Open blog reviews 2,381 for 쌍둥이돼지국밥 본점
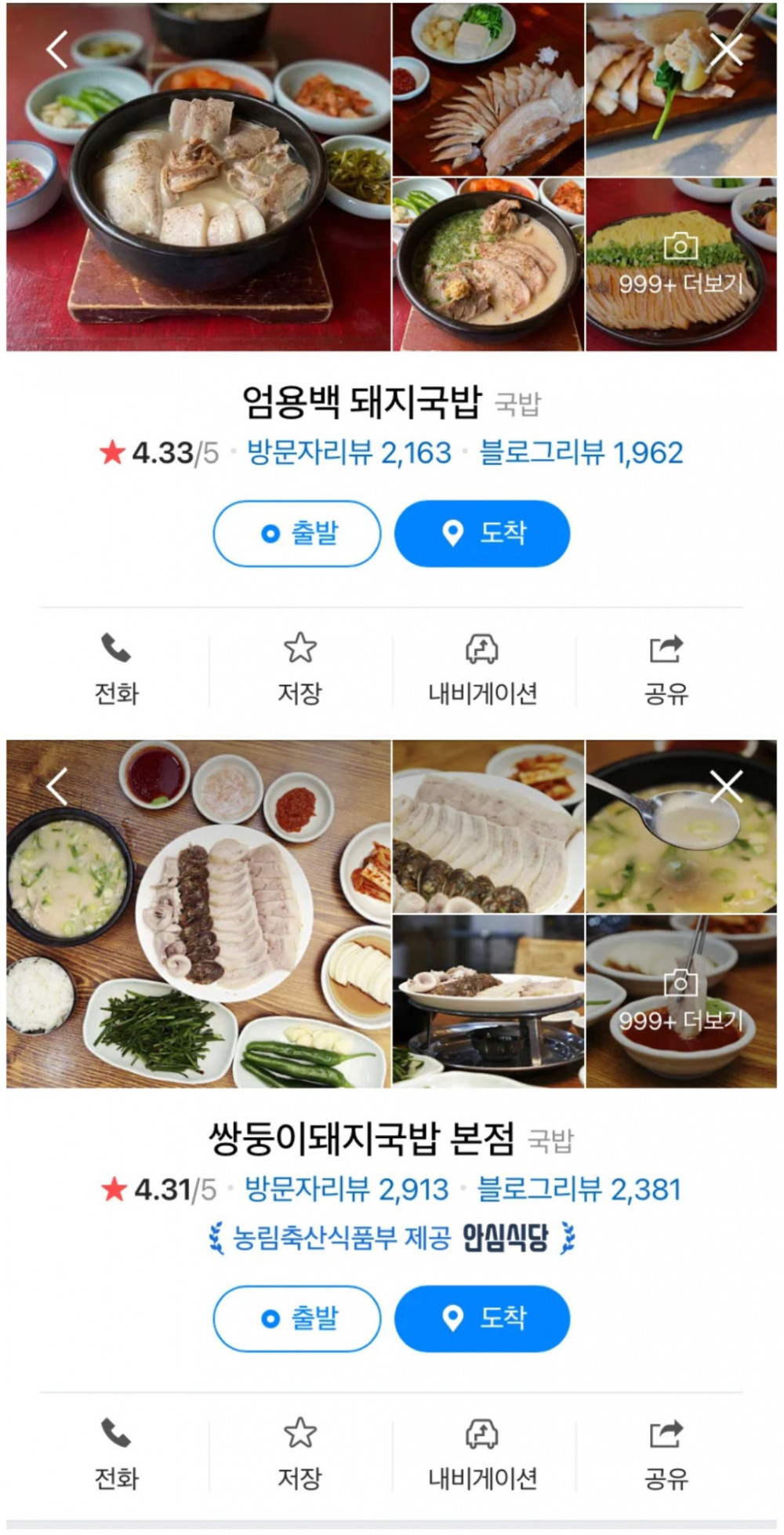The height and width of the screenshot is (1535, 784). (x=579, y=1189)
